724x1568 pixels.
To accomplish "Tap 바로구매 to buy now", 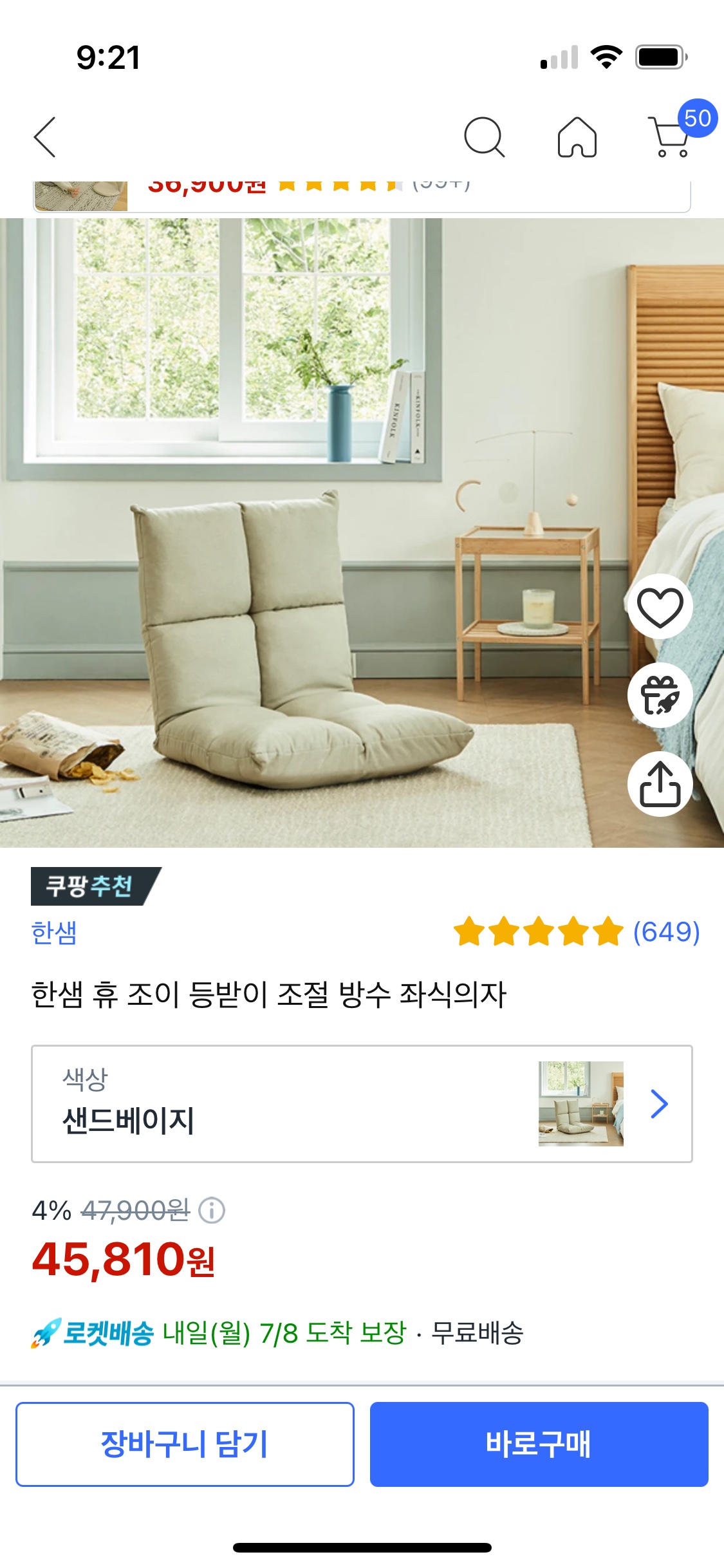I will coord(539,1444).
